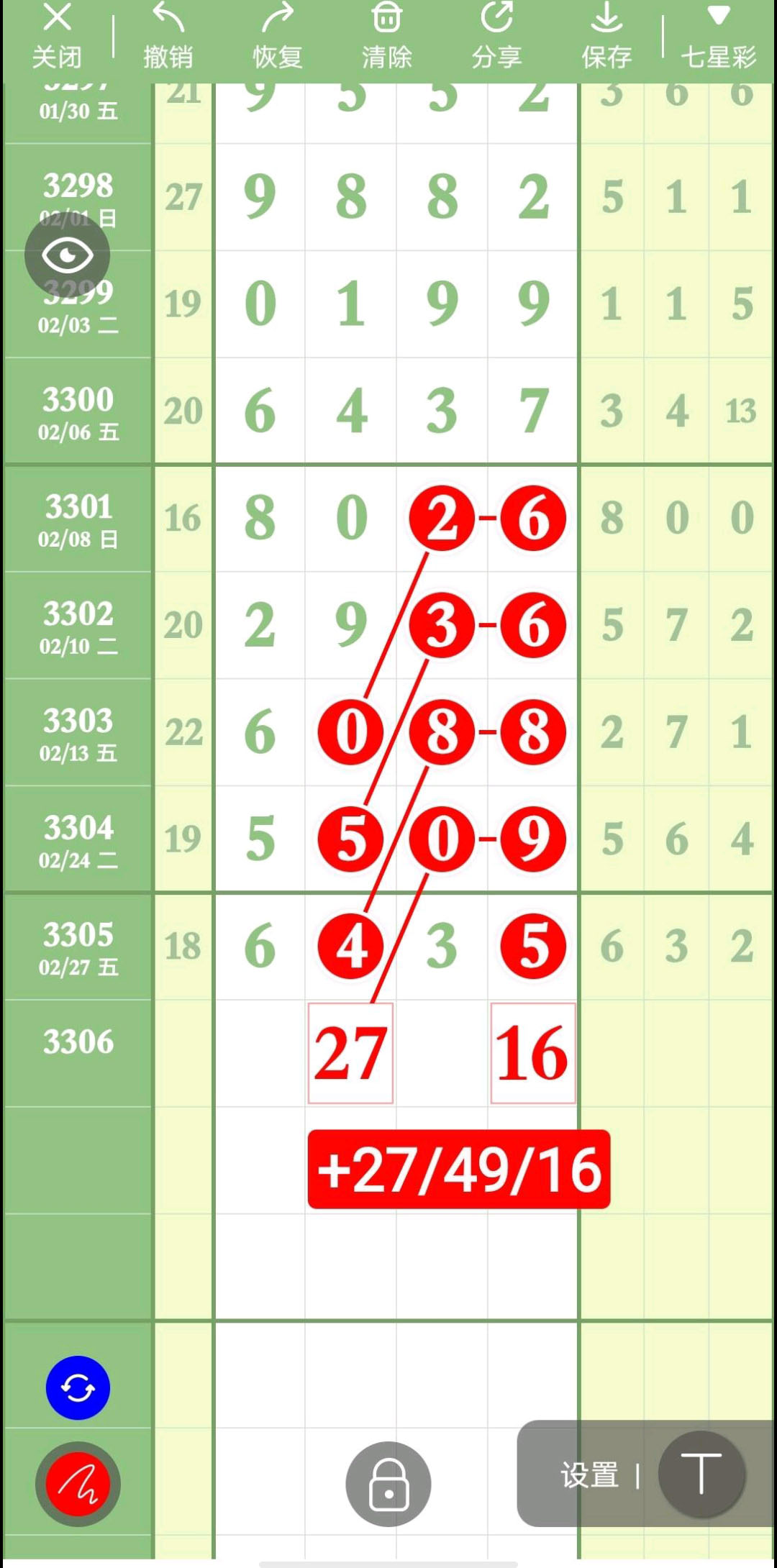Screen dimensions: 777x1568
Task: Save the chart with 保存
Action: (606, 36)
